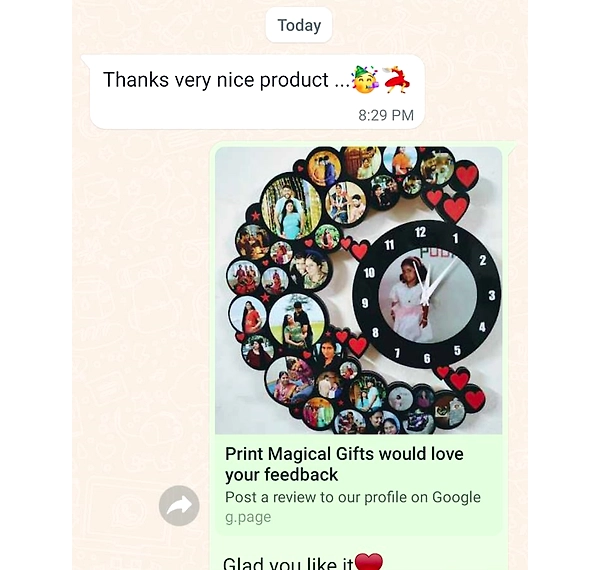This screenshot has width=600, height=570.
Task: Tap the forward arrow beside the link message
Action: 179,506
